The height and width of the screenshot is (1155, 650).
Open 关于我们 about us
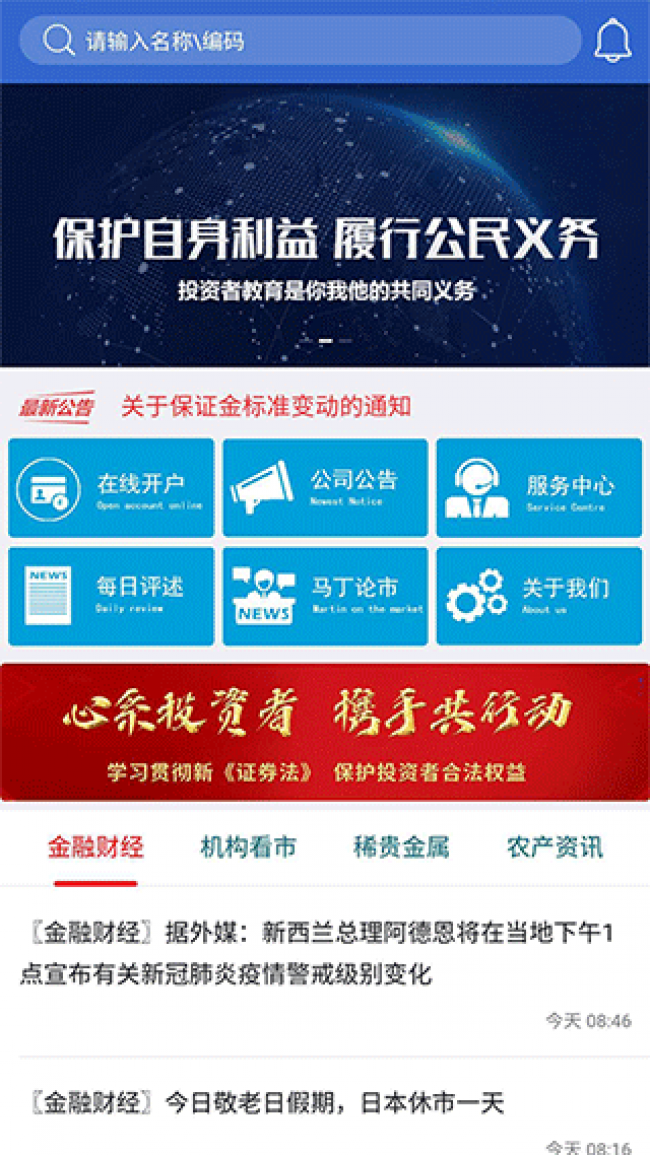click(x=539, y=596)
